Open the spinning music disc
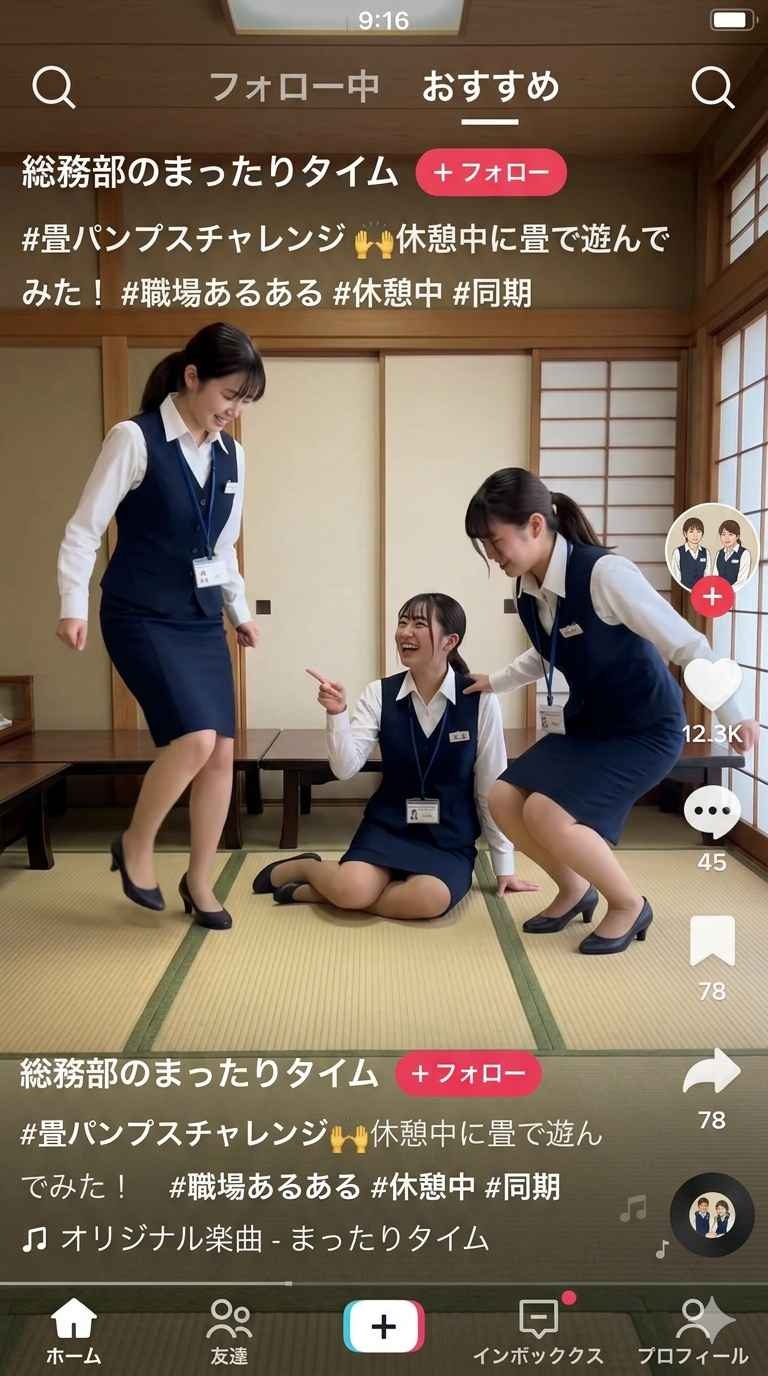The image size is (768, 1376). 712,1215
